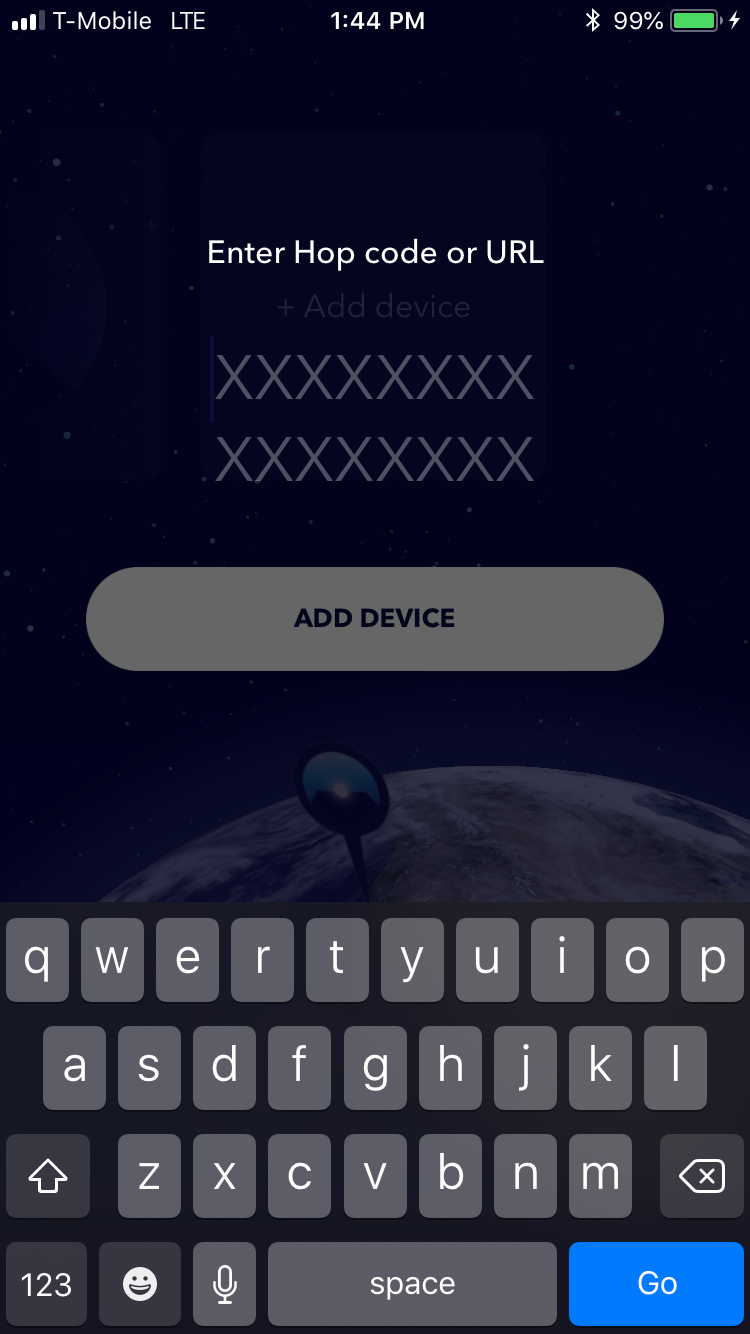
Task: Open the emoji keyboard
Action: pos(140,1283)
